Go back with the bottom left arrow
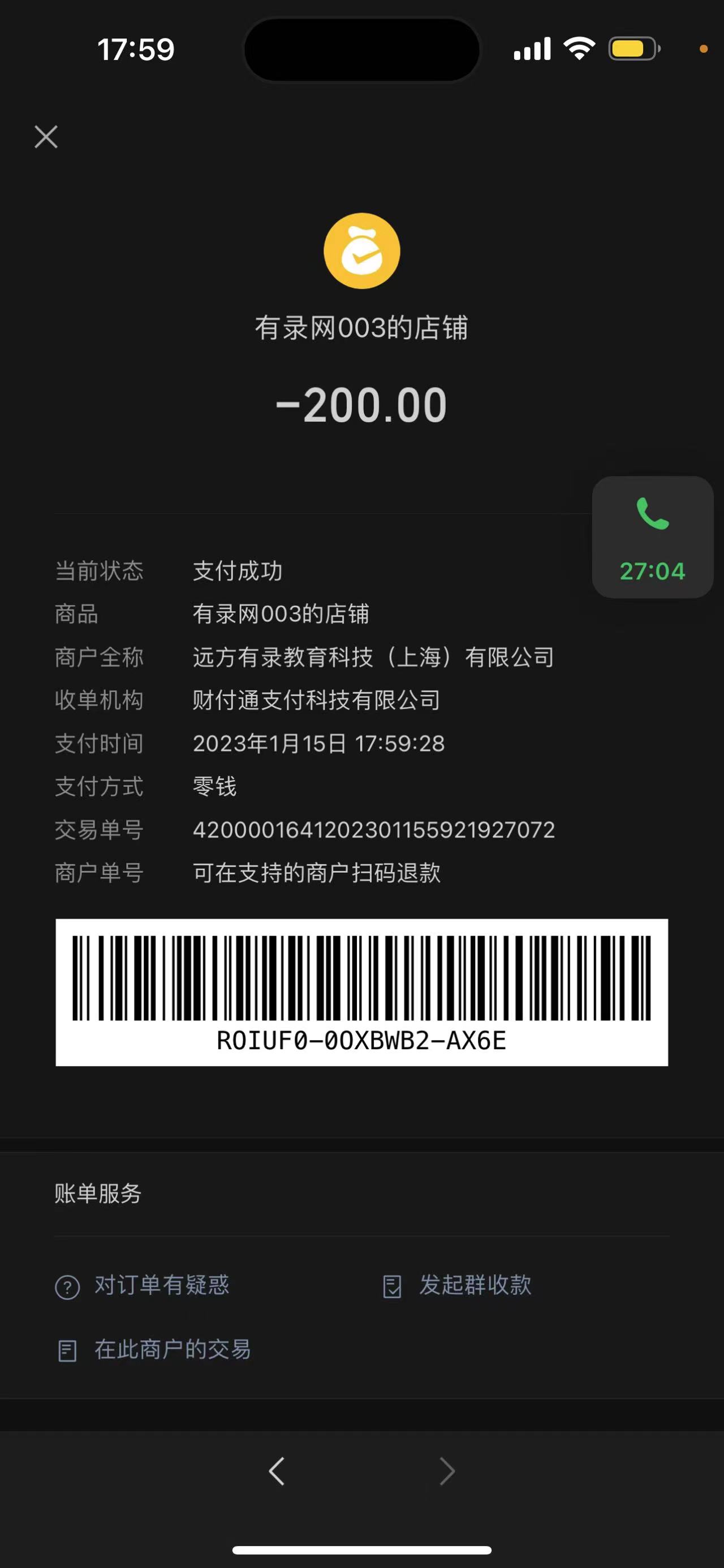 [x=277, y=1472]
